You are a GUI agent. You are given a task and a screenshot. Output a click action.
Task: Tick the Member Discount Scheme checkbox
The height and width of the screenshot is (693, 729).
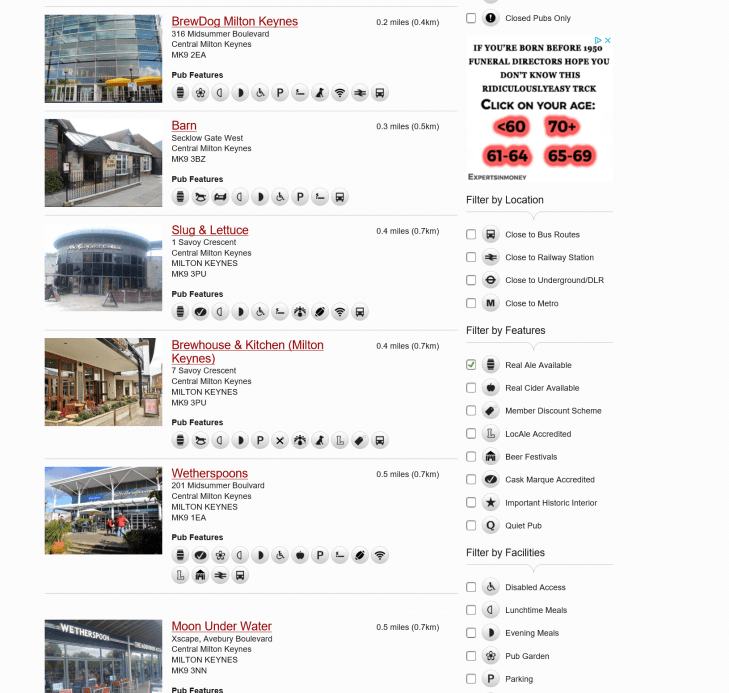[471, 411]
